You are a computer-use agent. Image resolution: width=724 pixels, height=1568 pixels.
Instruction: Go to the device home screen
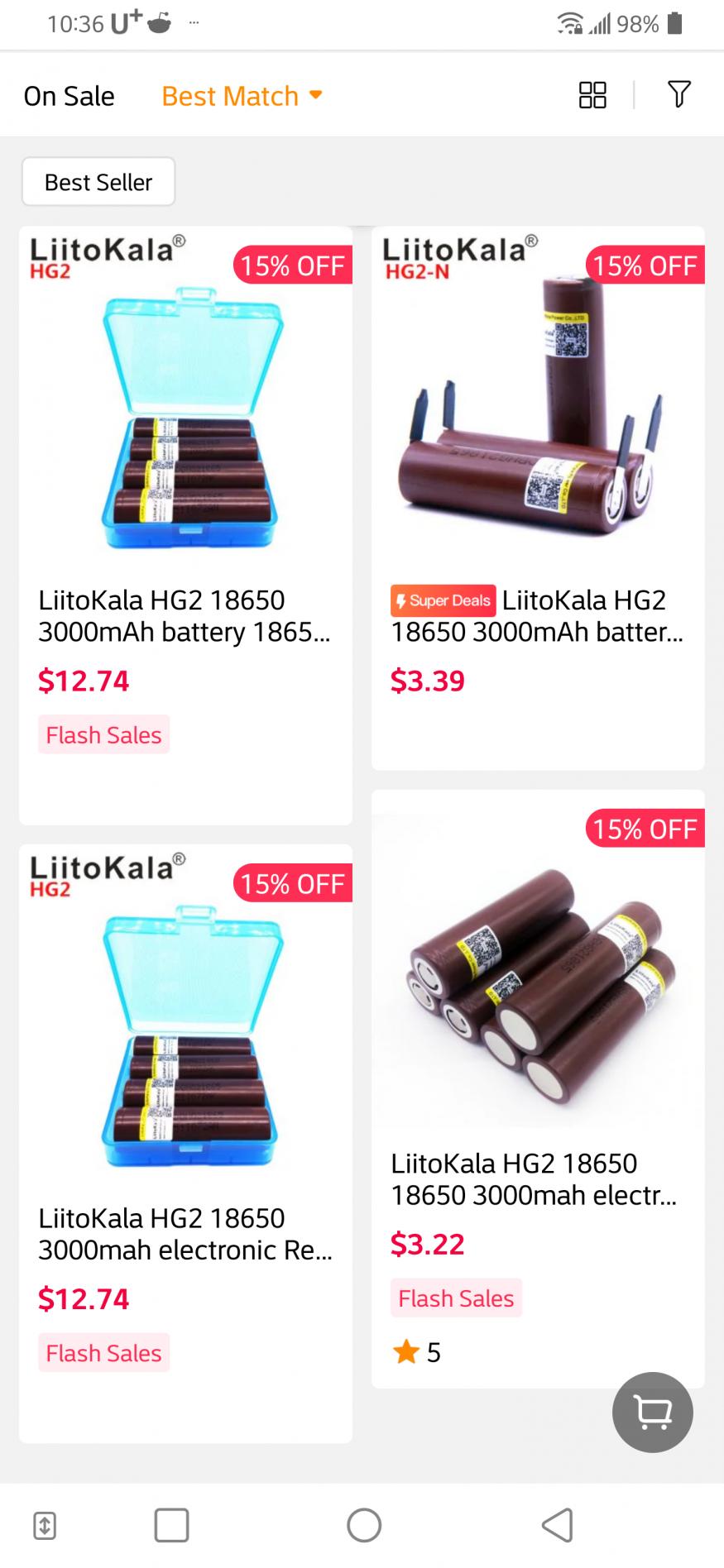[x=364, y=1525]
